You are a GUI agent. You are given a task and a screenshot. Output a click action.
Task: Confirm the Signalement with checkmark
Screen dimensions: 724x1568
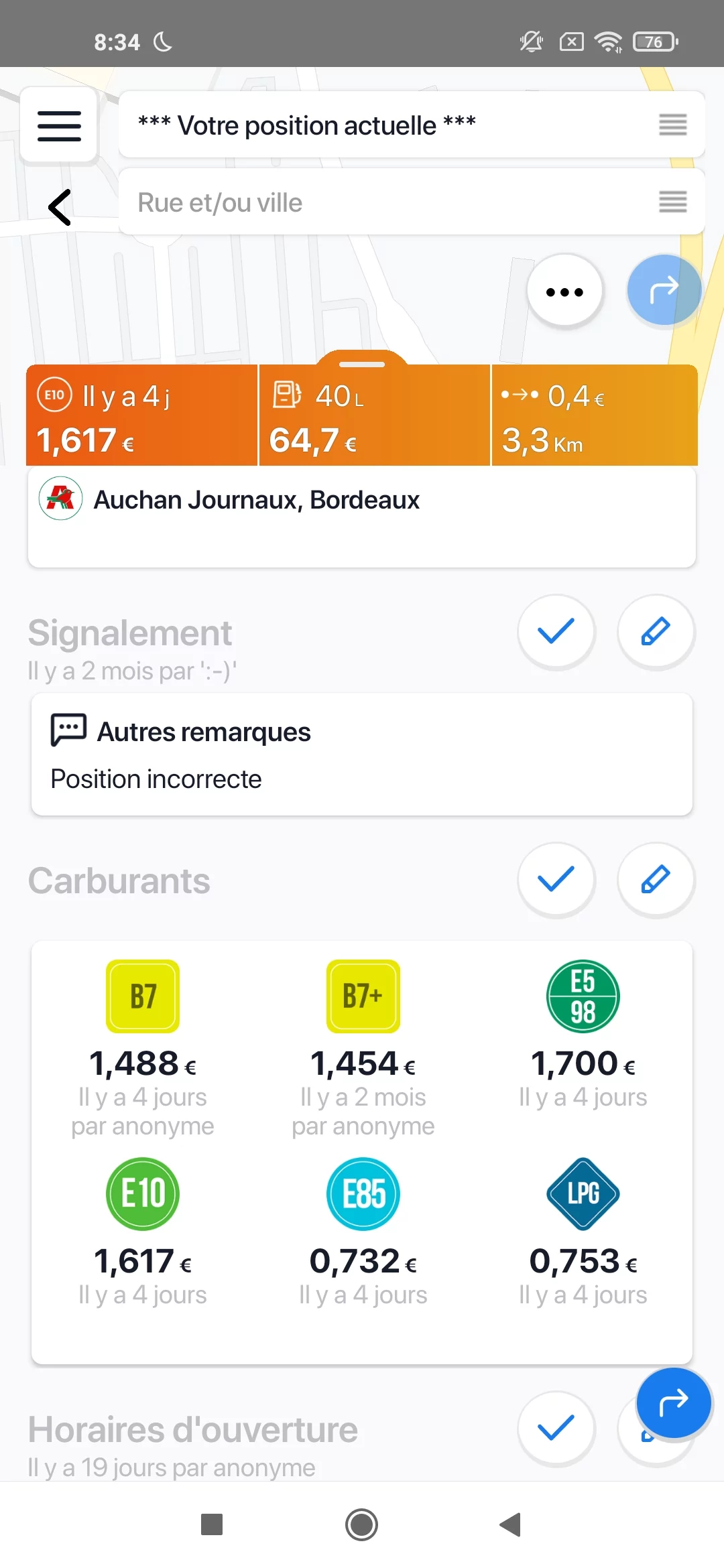coord(556,631)
